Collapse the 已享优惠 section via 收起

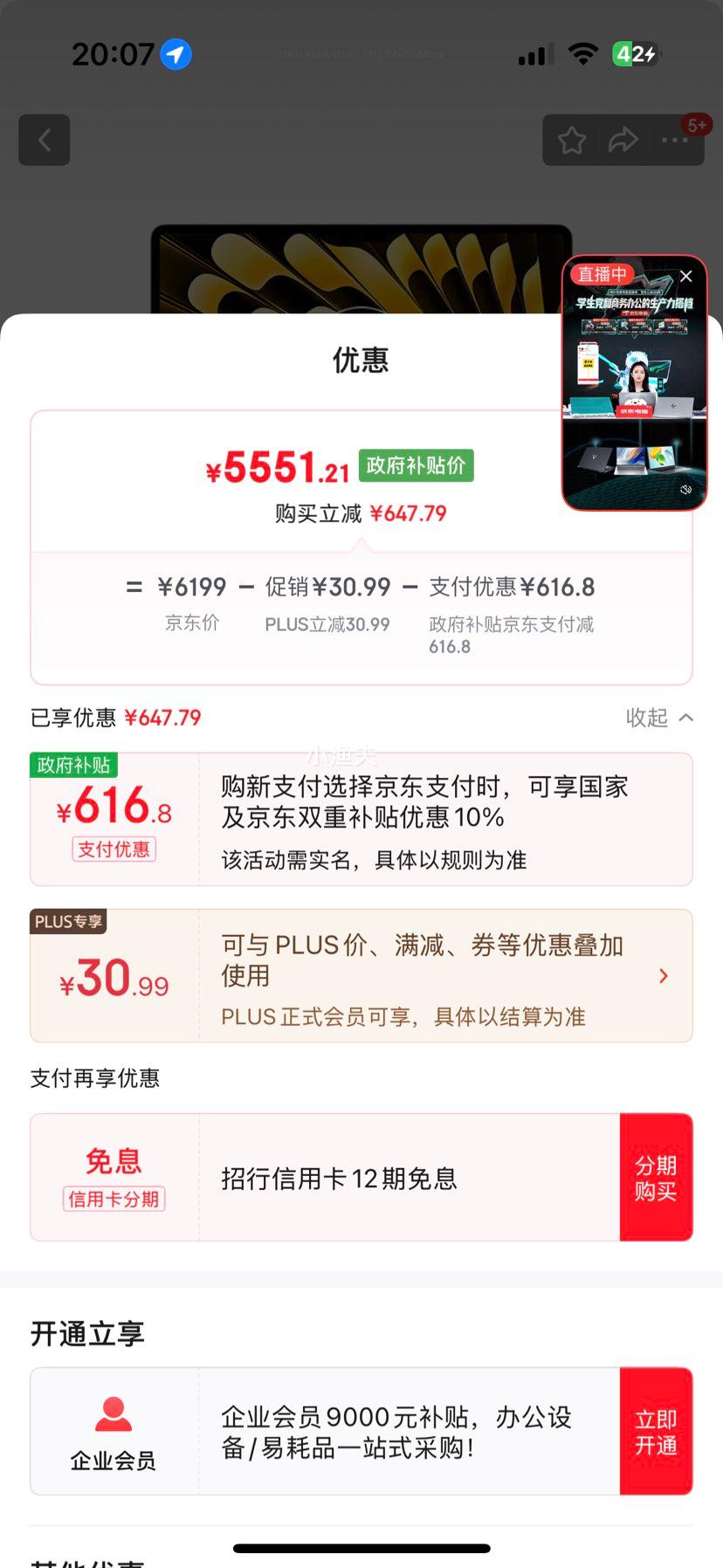click(x=660, y=717)
